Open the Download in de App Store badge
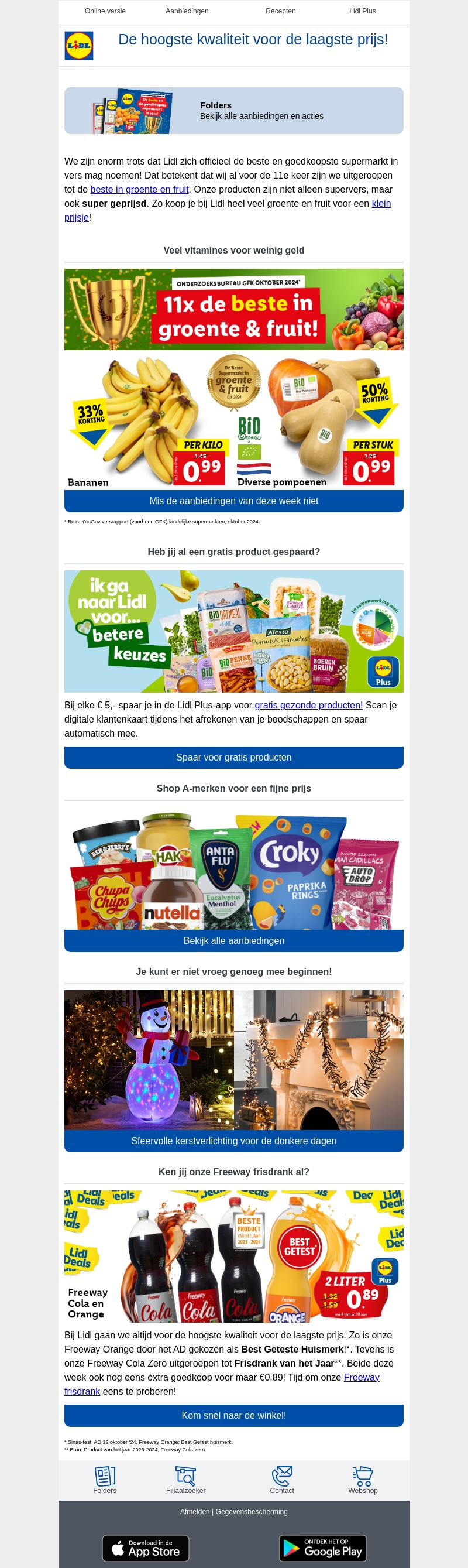This screenshot has width=468, height=1568. (145, 1548)
